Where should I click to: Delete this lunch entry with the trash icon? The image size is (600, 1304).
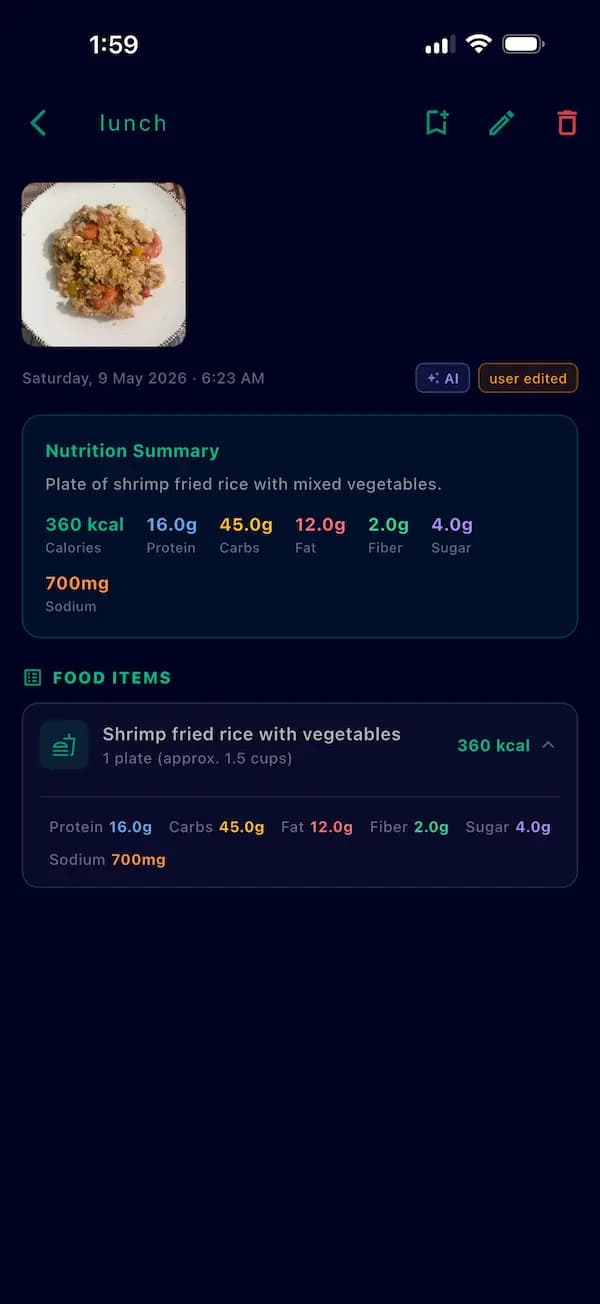[x=567, y=123]
